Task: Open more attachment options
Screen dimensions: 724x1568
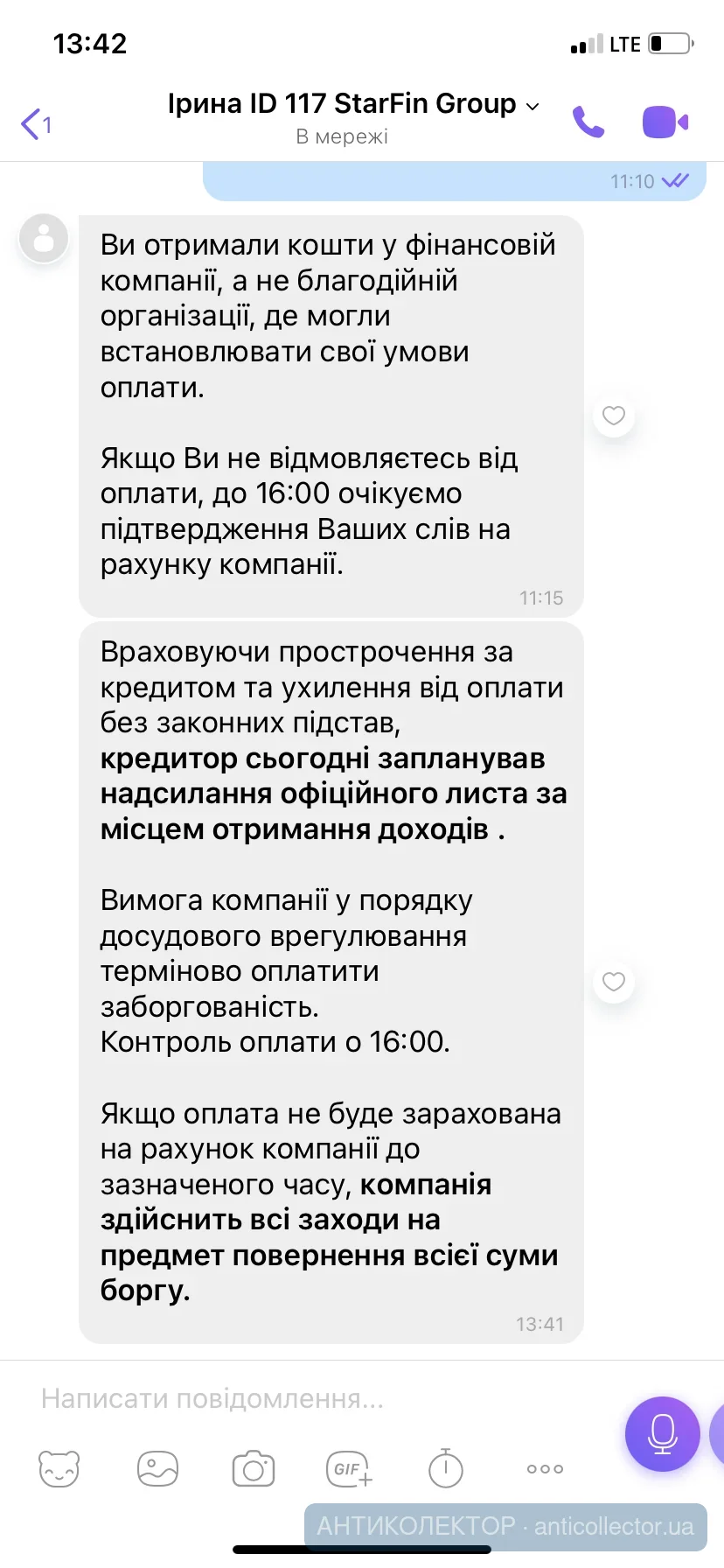Action: tap(545, 1468)
